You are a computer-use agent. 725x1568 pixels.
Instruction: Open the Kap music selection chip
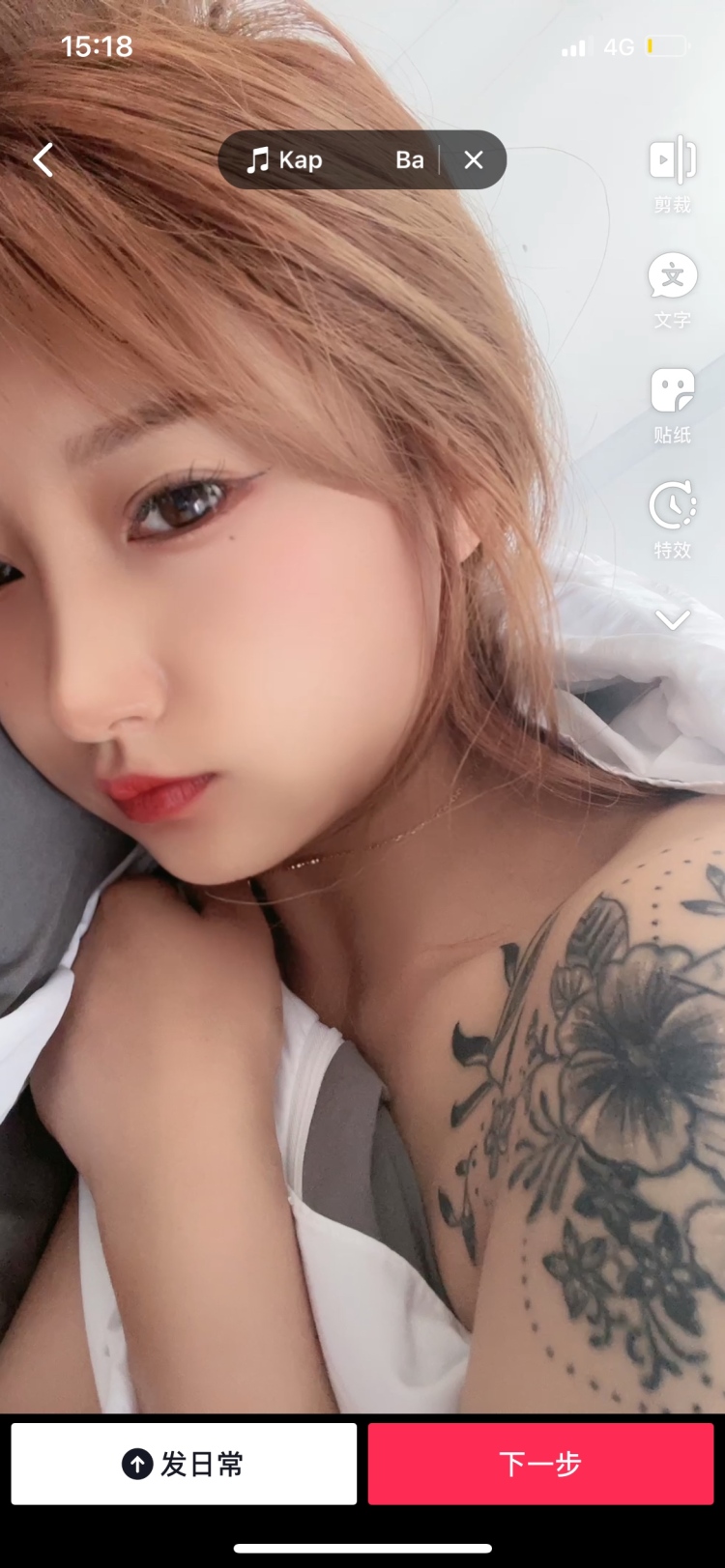click(333, 160)
